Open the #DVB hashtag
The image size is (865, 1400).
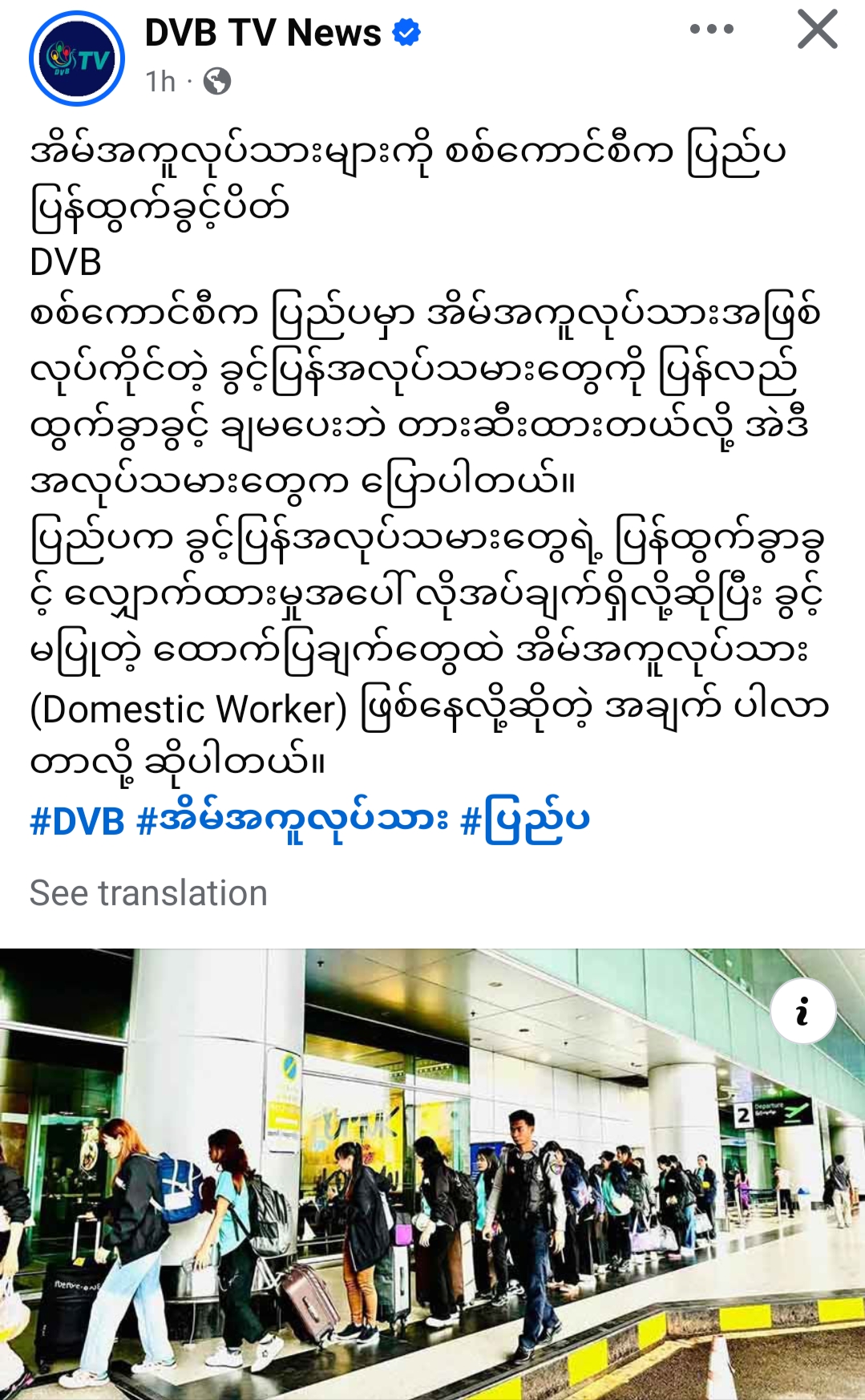[x=77, y=821]
